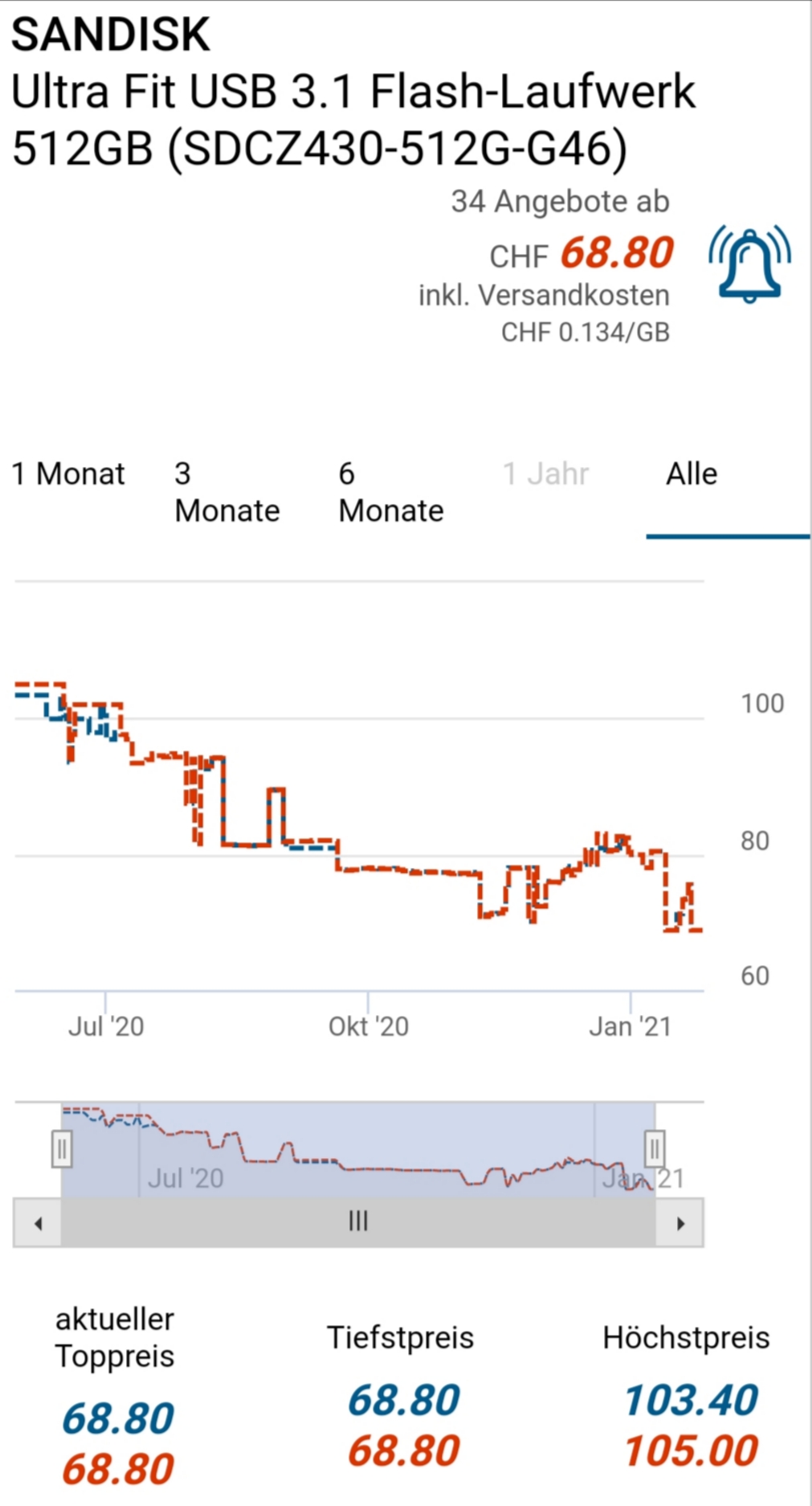Tap the left arrow of the chart scrollbar

coord(38,1223)
